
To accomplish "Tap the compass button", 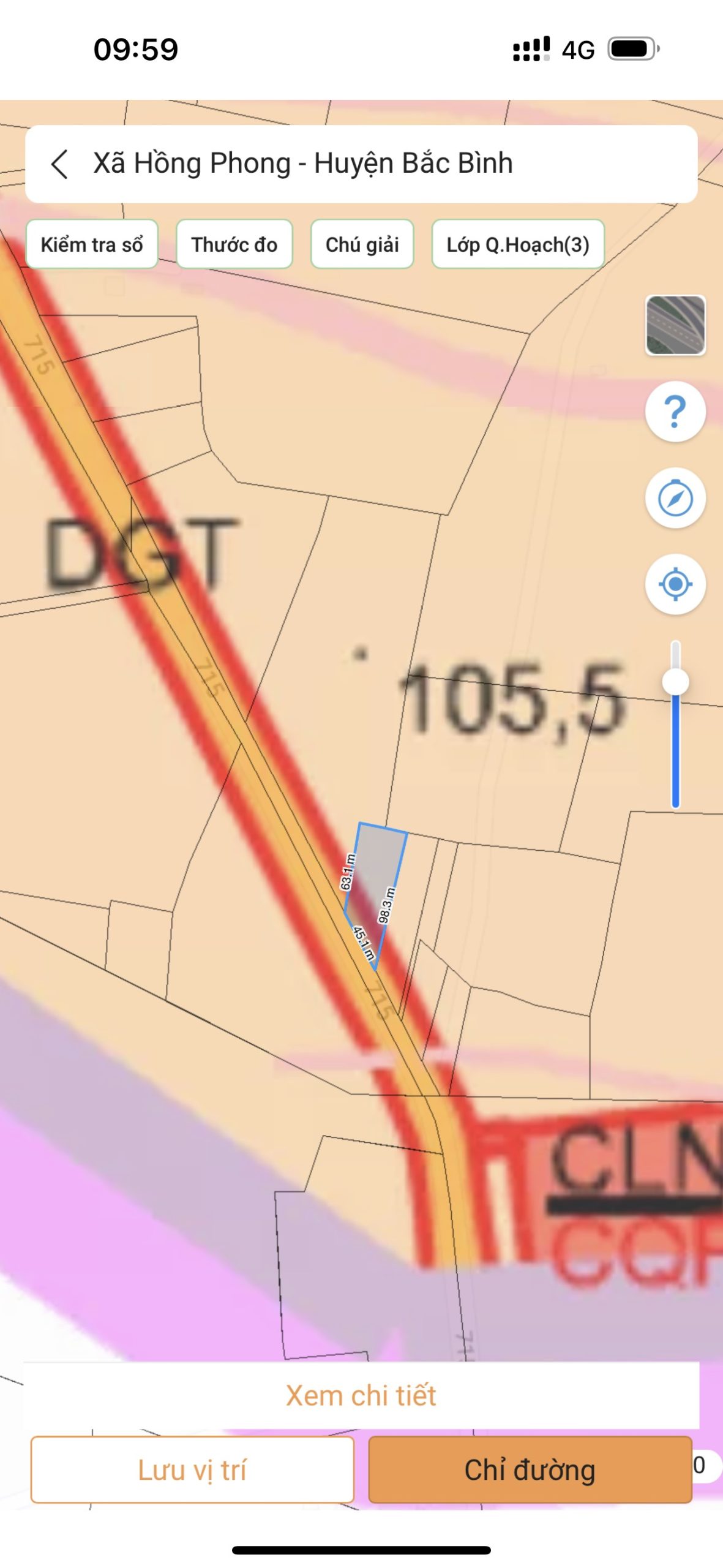I will (x=675, y=498).
